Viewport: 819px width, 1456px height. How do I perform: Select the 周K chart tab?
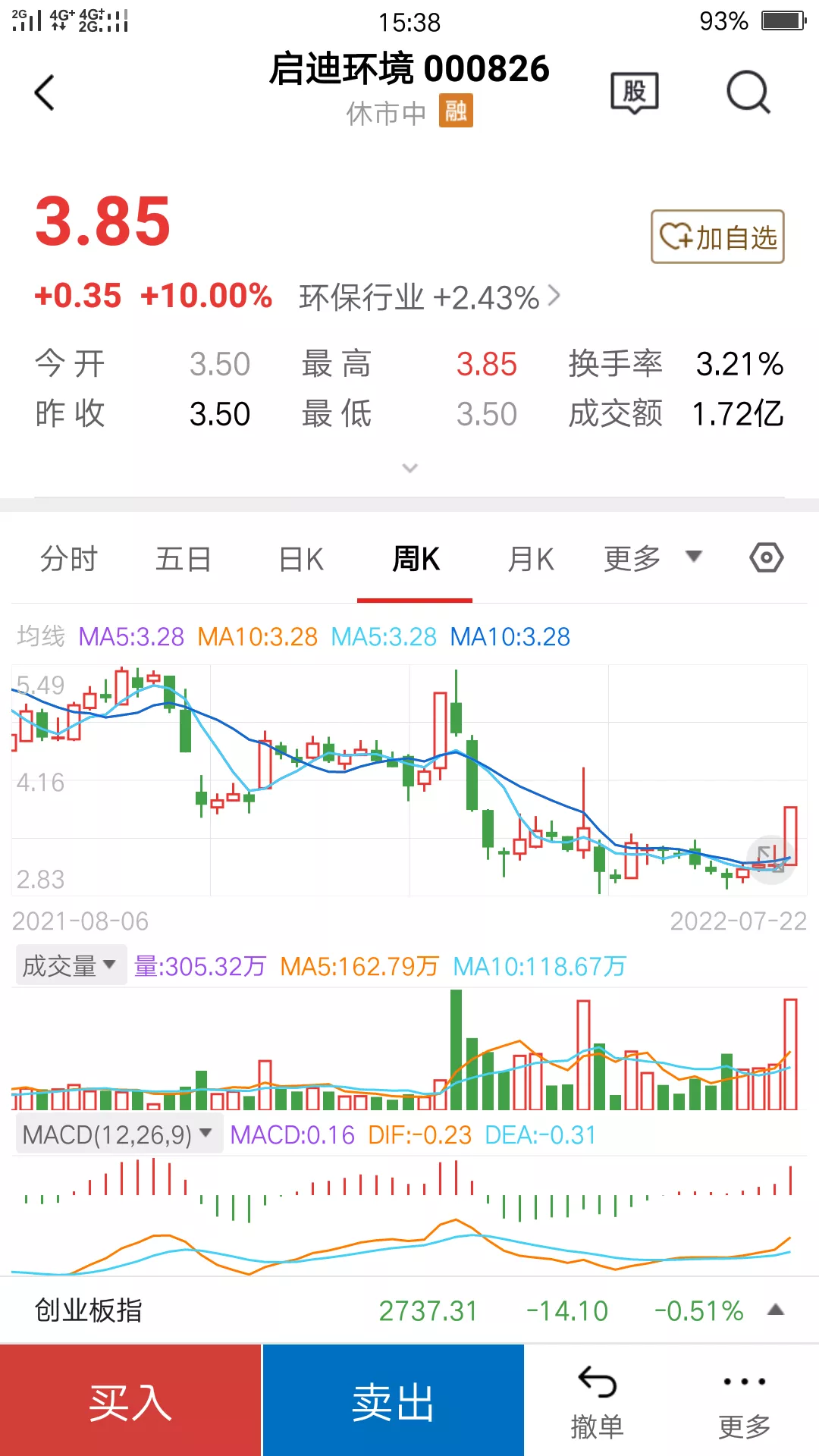tap(415, 560)
